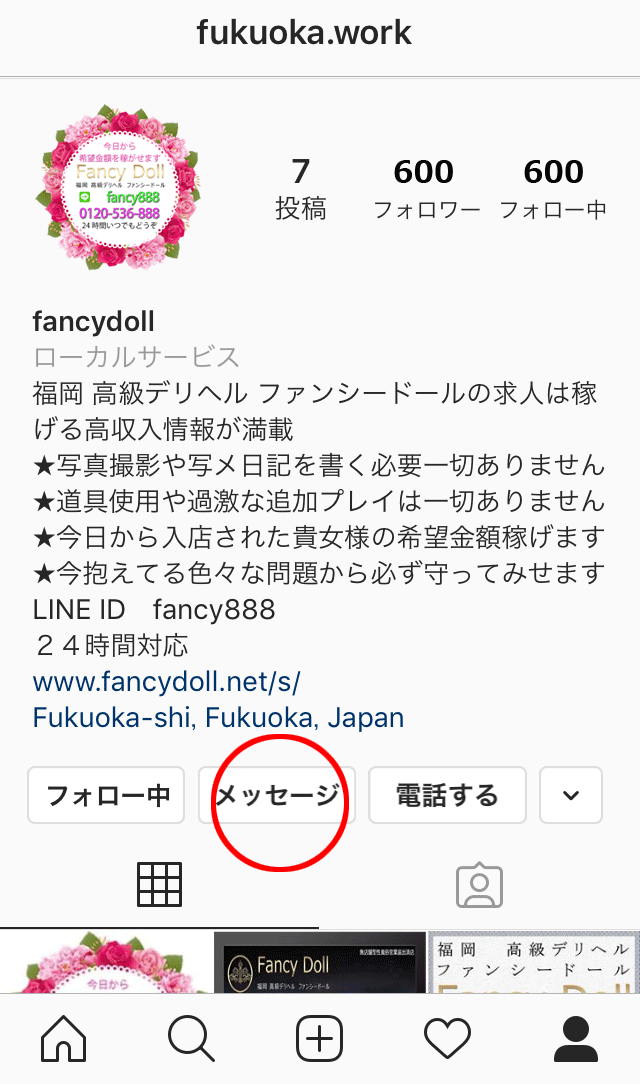Viewport: 640px width, 1084px height.
Task: Switch to the tagged photos tab
Action: 479,884
